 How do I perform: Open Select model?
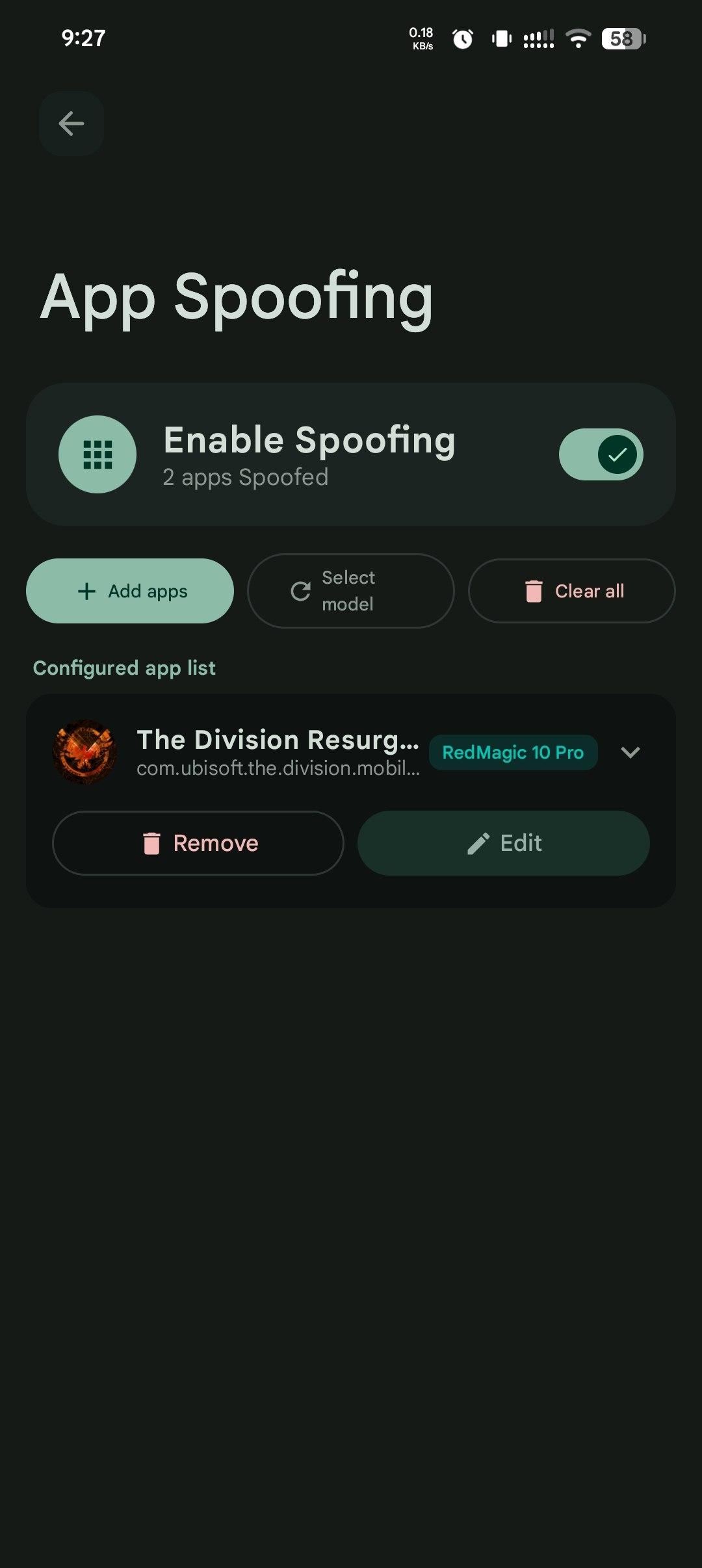tap(350, 591)
